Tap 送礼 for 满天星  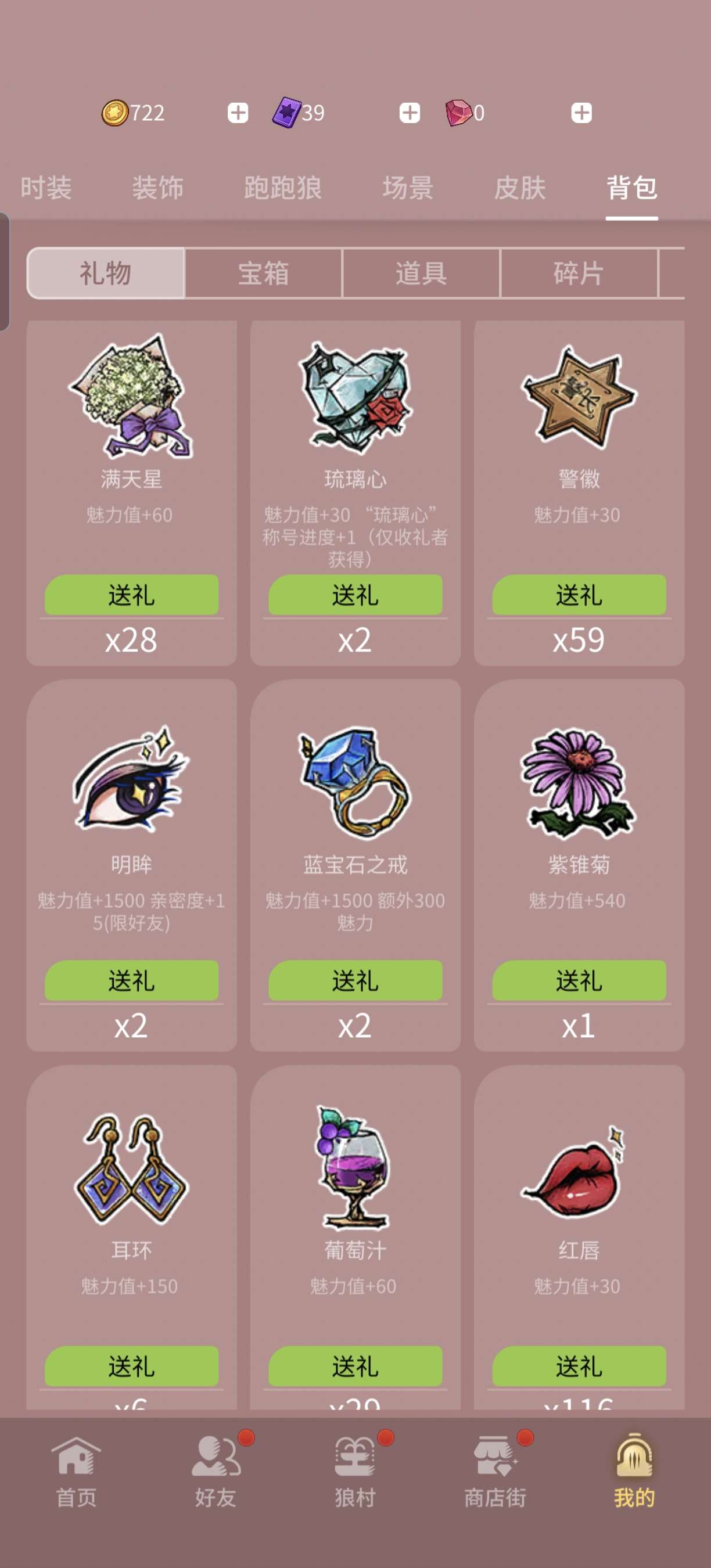click(131, 595)
